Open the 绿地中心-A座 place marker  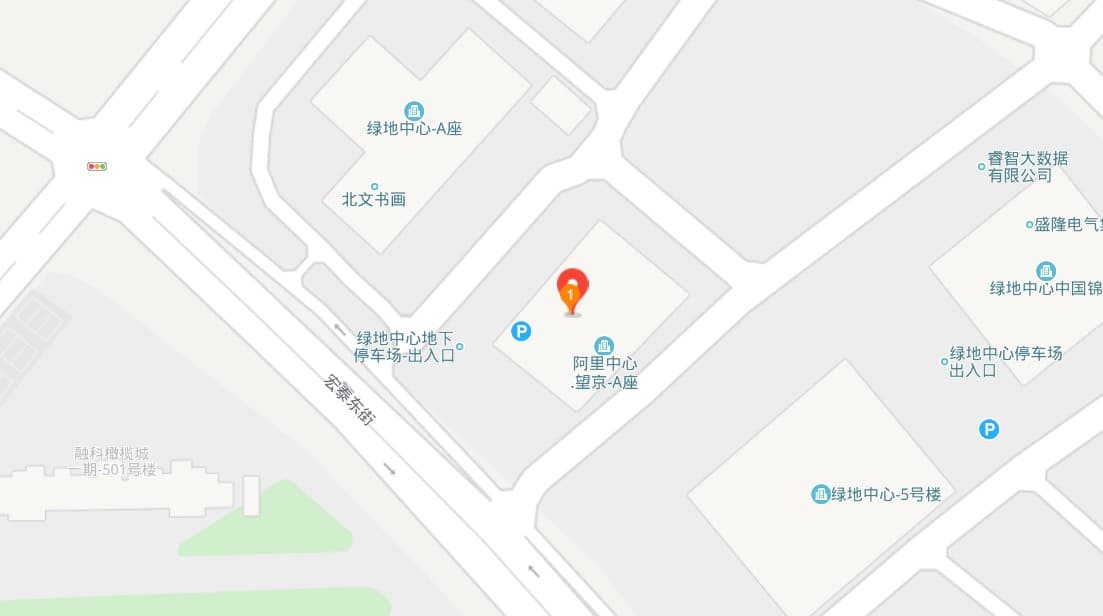[414, 110]
